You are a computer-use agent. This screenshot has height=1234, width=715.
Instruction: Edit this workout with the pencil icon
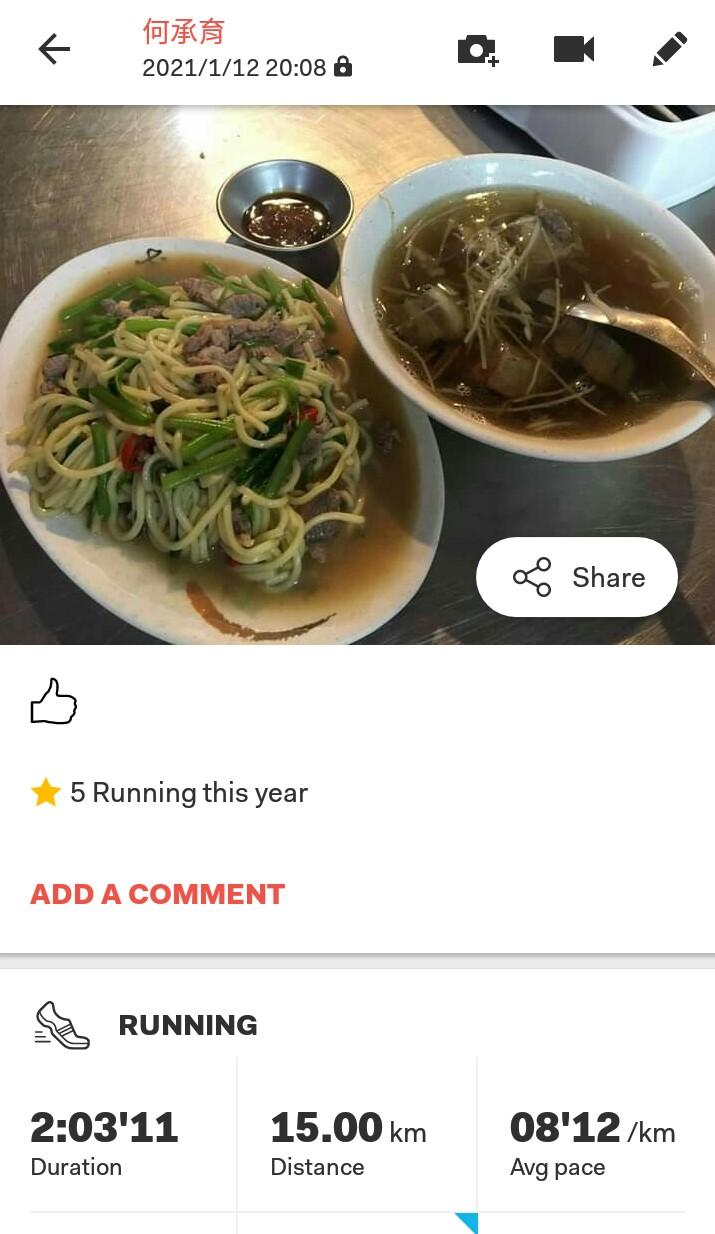tap(669, 49)
